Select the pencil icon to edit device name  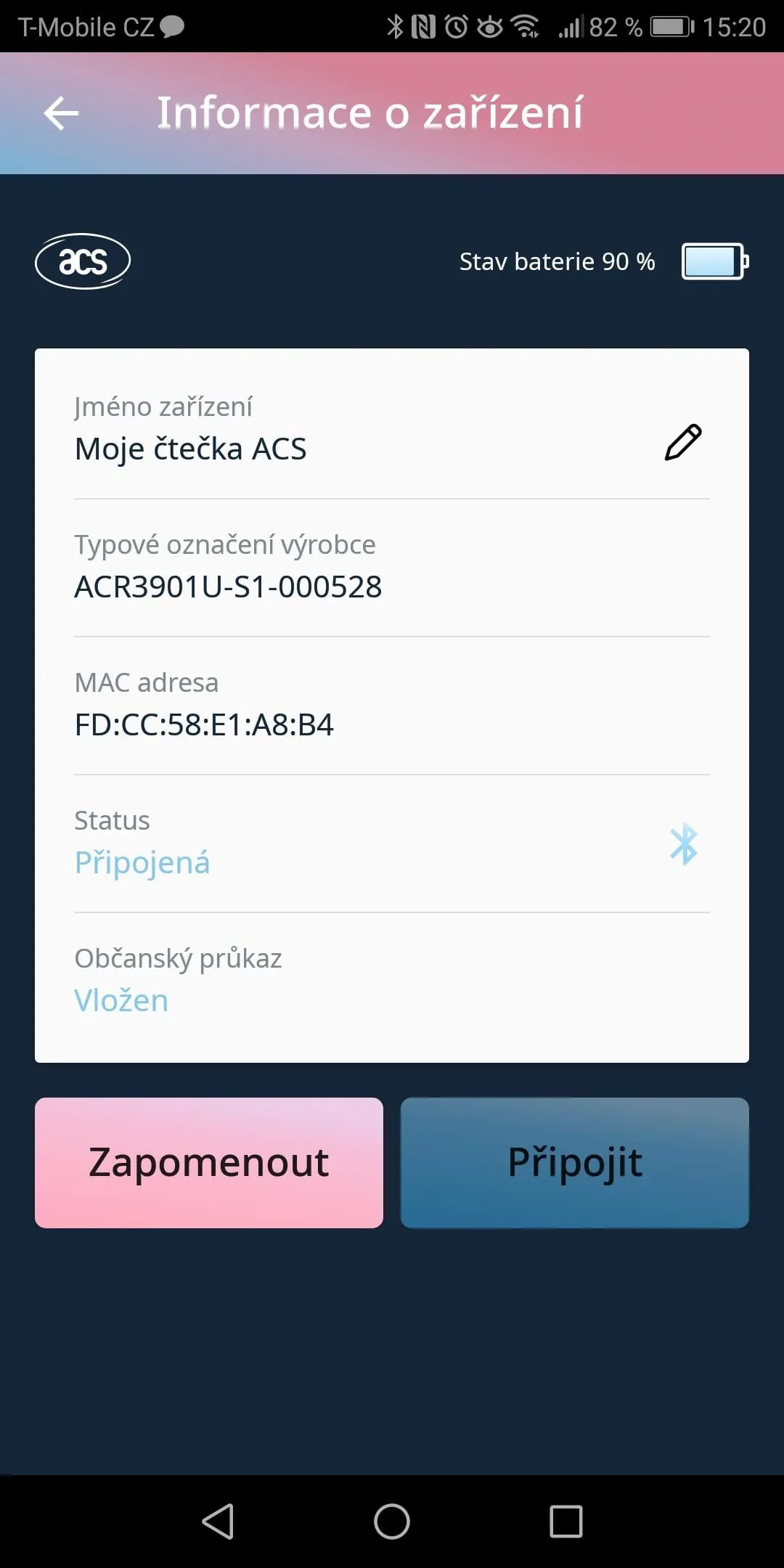pyautogui.click(x=683, y=444)
